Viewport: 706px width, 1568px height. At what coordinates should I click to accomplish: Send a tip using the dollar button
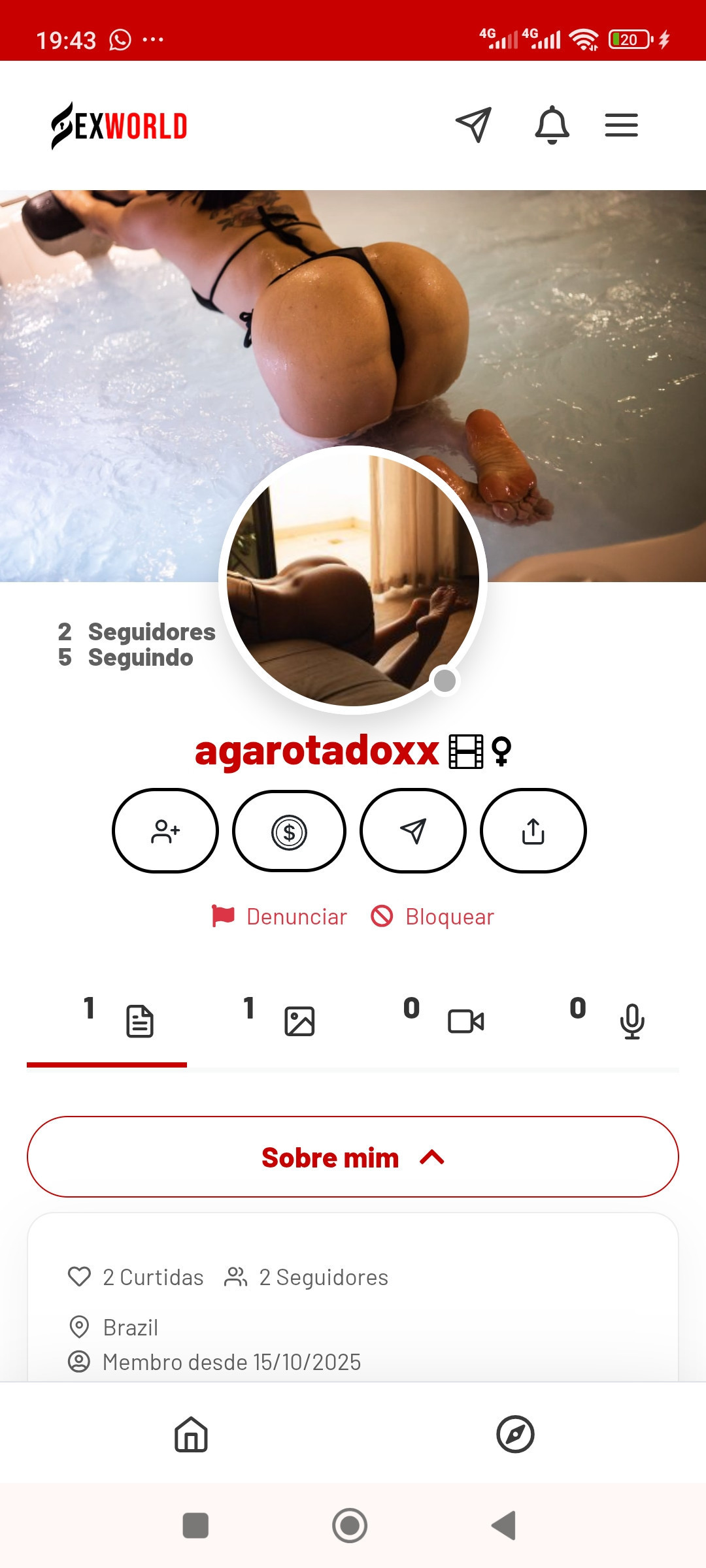coord(289,832)
